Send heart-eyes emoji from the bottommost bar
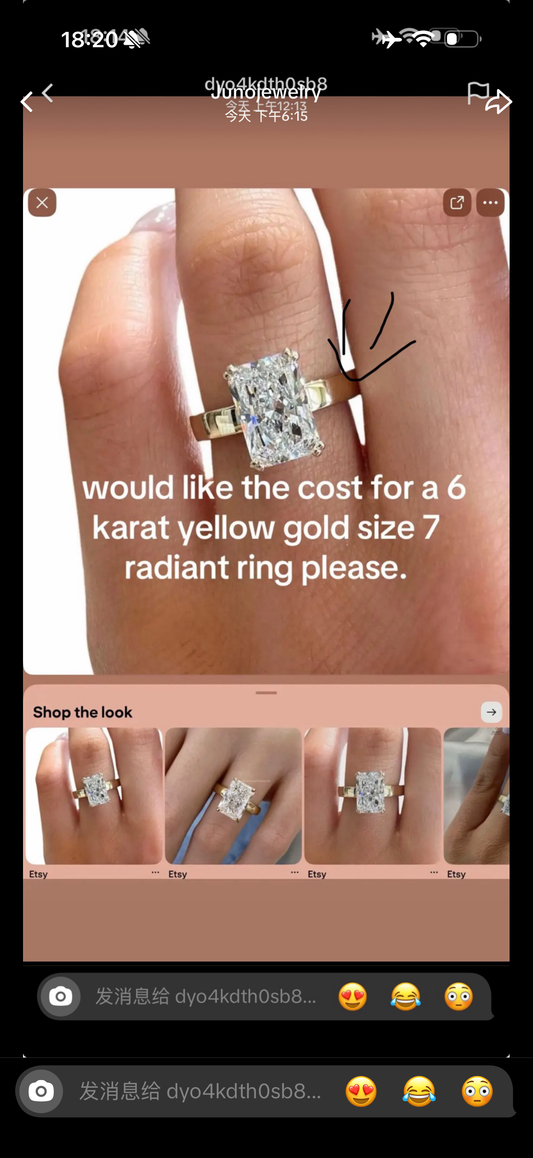Screen dimensions: 533x1158 361,1092
